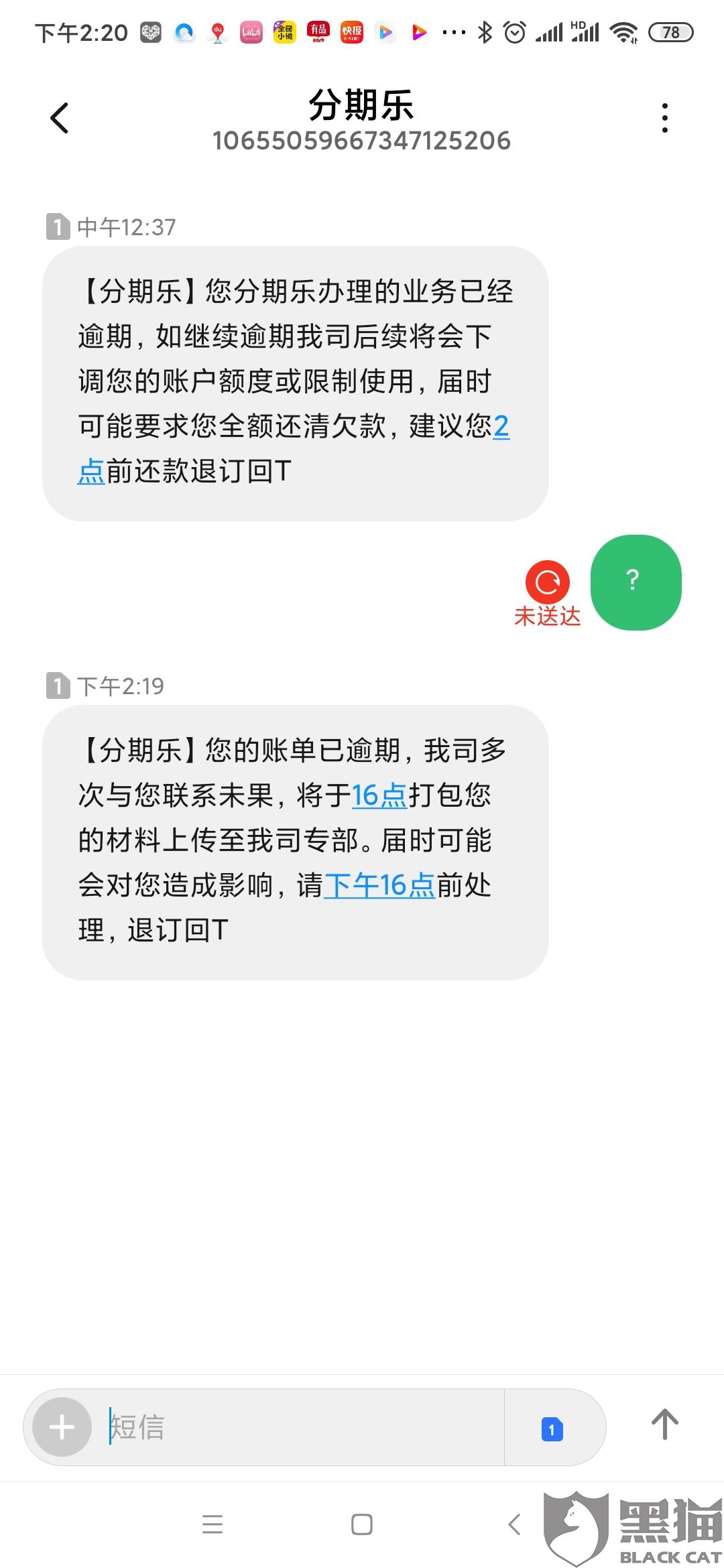This screenshot has height=1568, width=724.
Task: Tap the red retry icon on undelivered message
Action: [548, 582]
